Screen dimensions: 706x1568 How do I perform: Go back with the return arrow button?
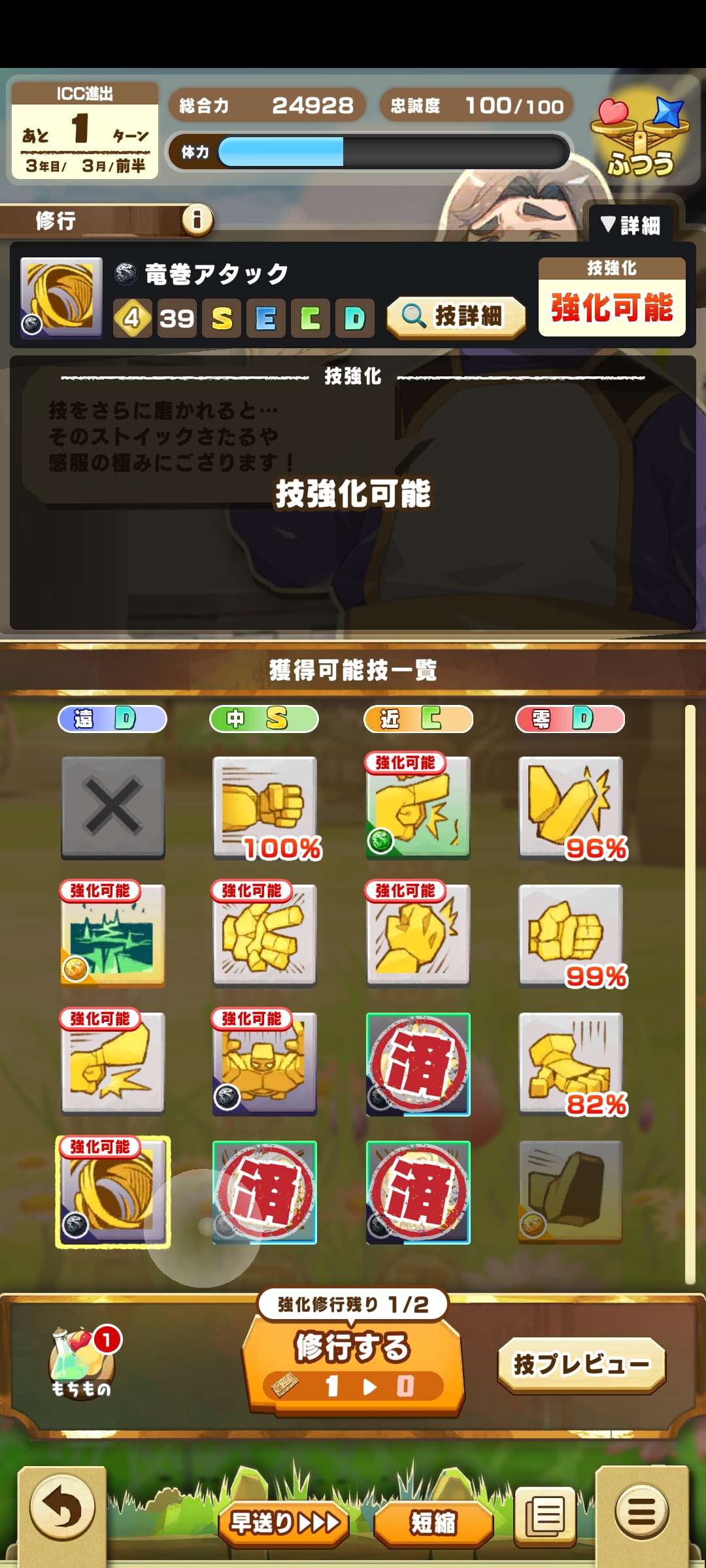62,1509
